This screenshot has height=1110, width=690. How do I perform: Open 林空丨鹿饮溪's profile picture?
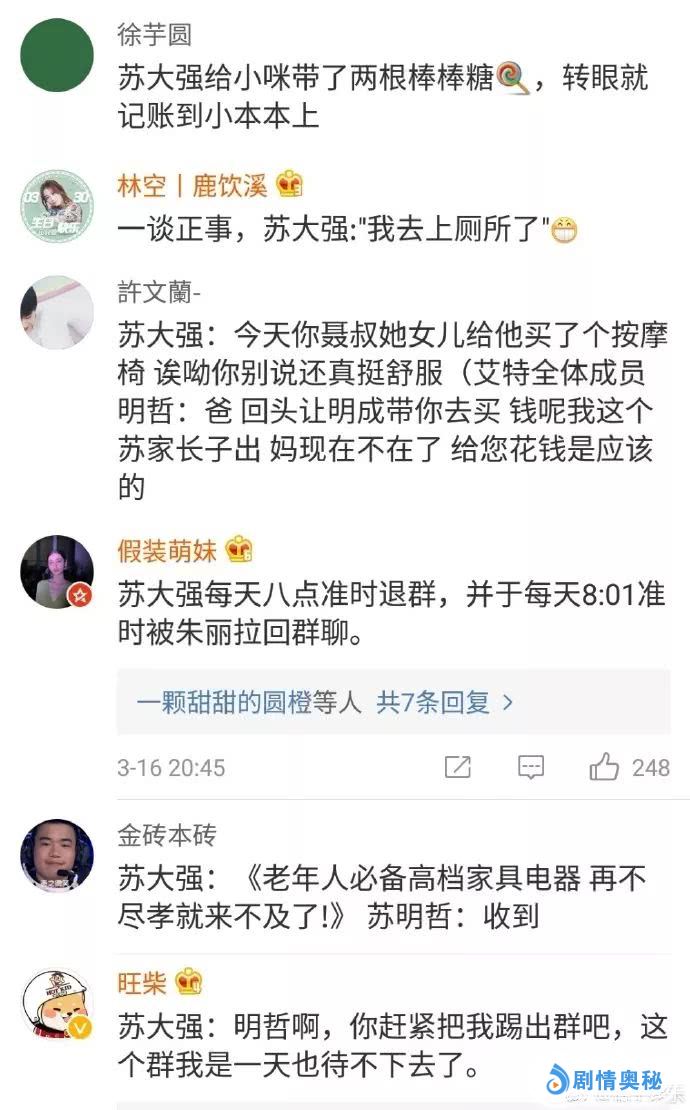(57, 204)
